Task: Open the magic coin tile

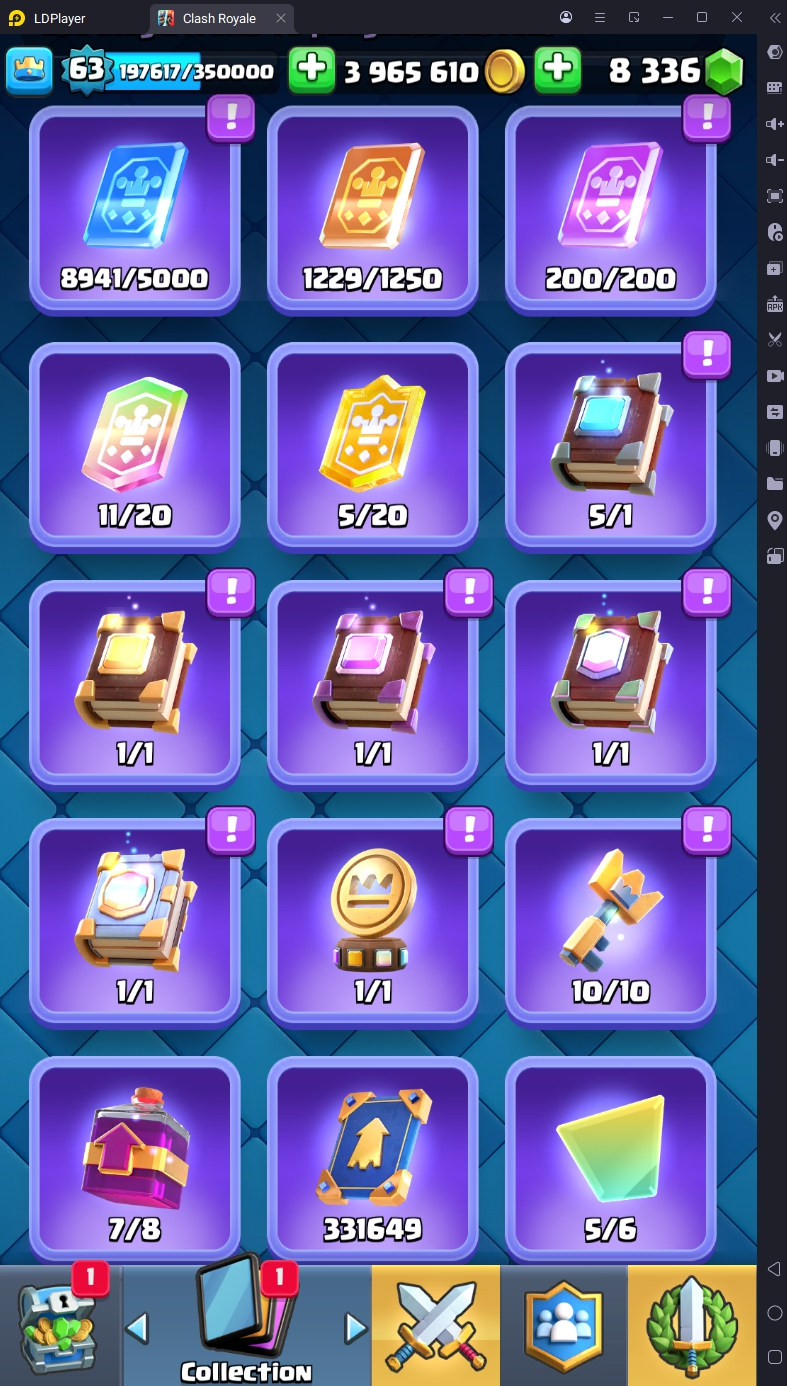Action: (372, 921)
